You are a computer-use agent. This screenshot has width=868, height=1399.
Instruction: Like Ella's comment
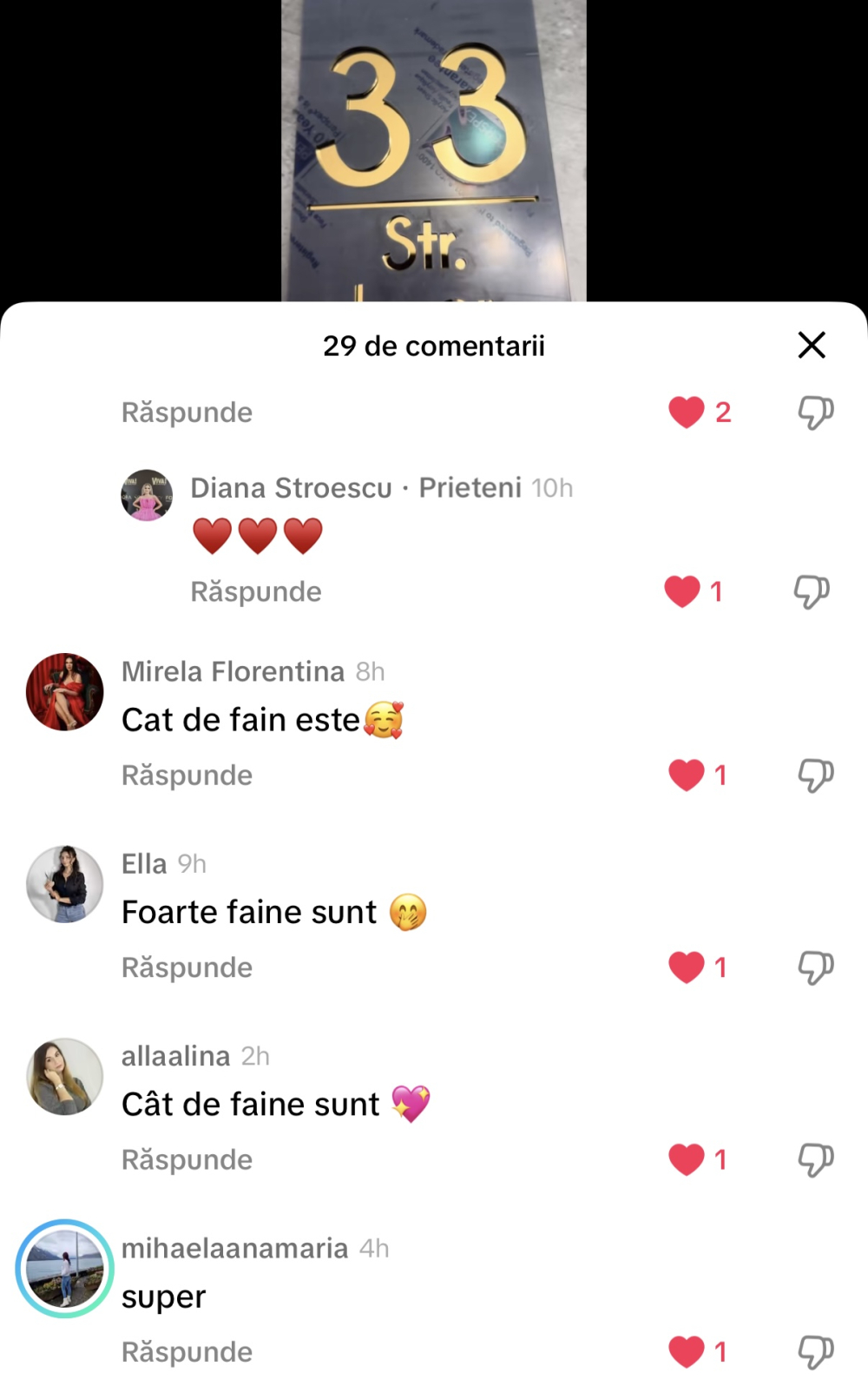pyautogui.click(x=687, y=967)
